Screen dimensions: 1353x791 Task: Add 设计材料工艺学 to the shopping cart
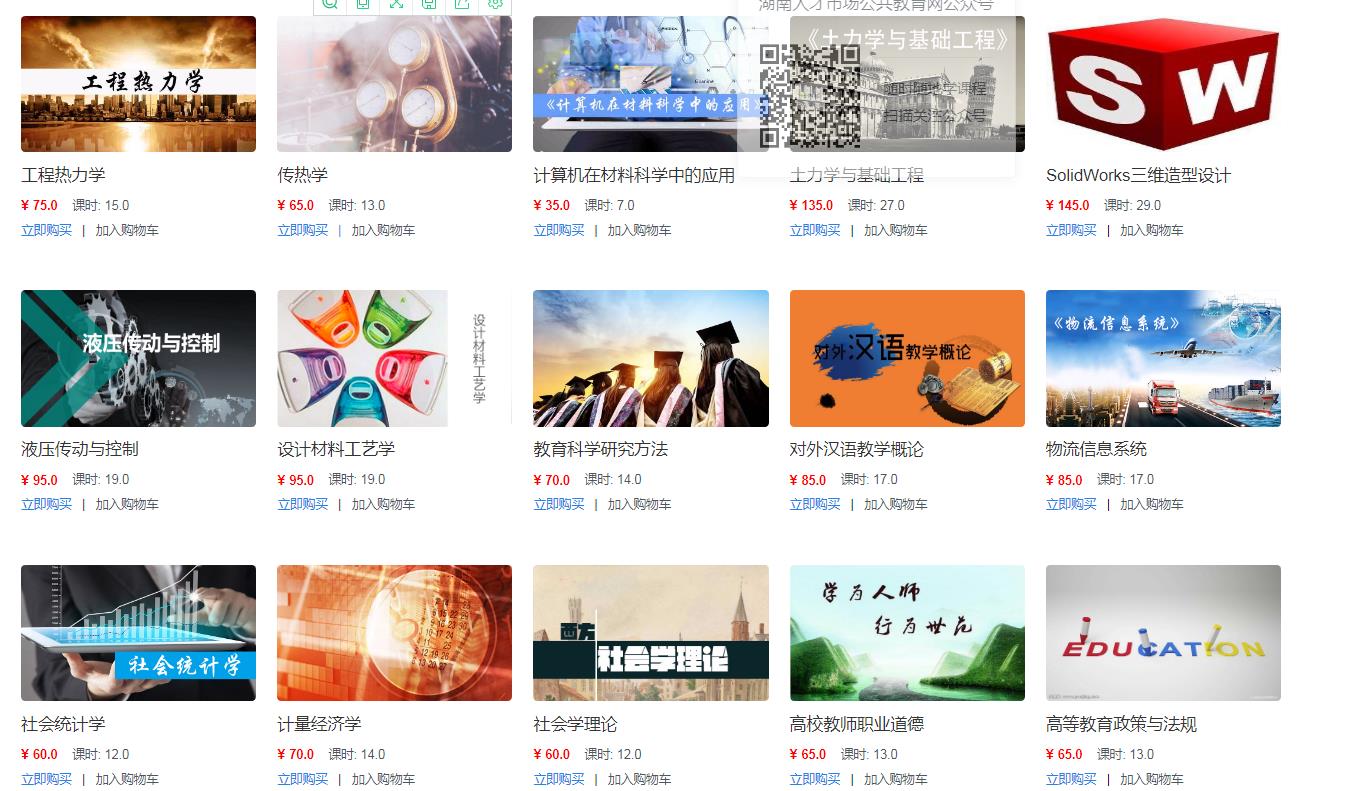point(383,504)
